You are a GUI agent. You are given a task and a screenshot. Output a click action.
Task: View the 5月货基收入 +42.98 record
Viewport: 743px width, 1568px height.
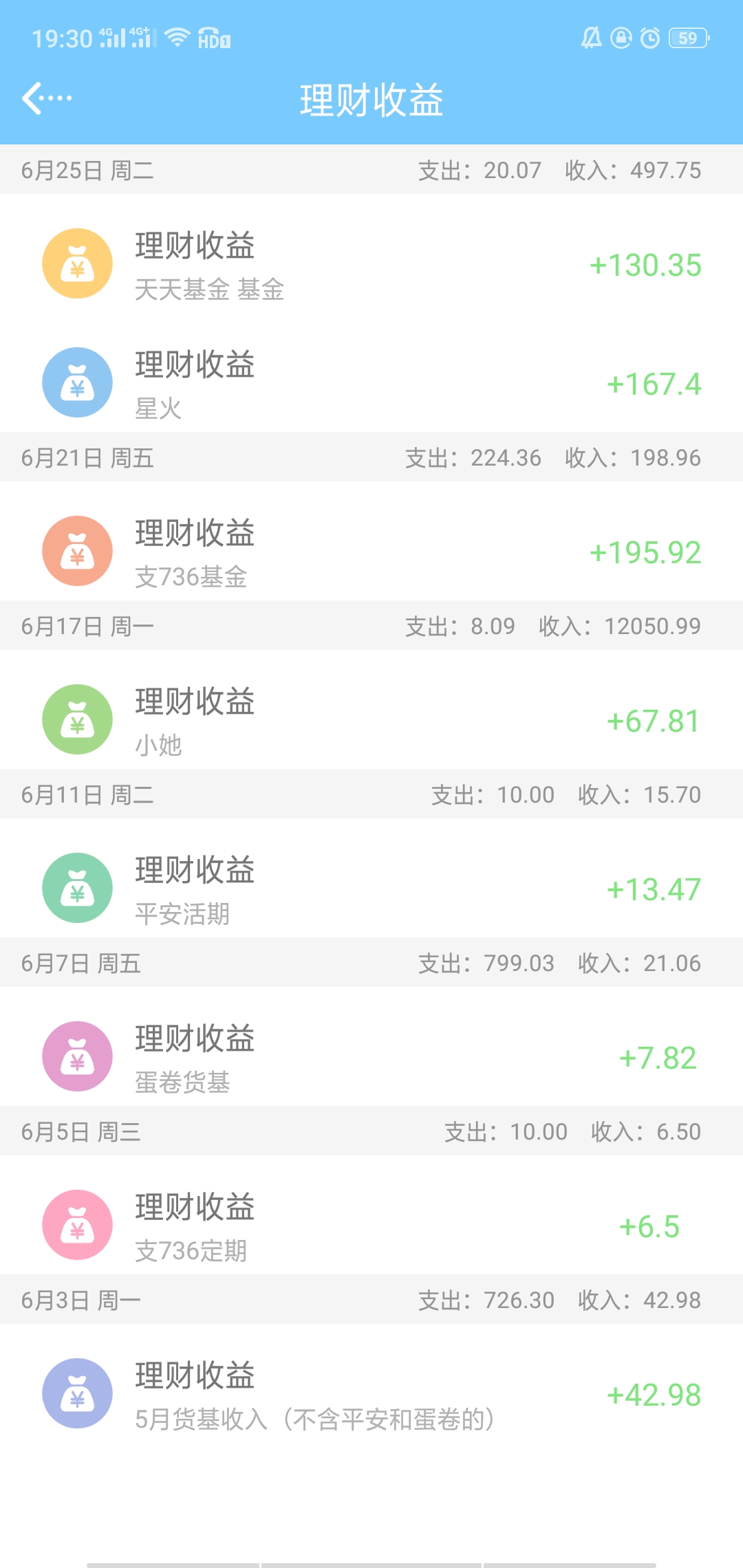pyautogui.click(x=371, y=1393)
